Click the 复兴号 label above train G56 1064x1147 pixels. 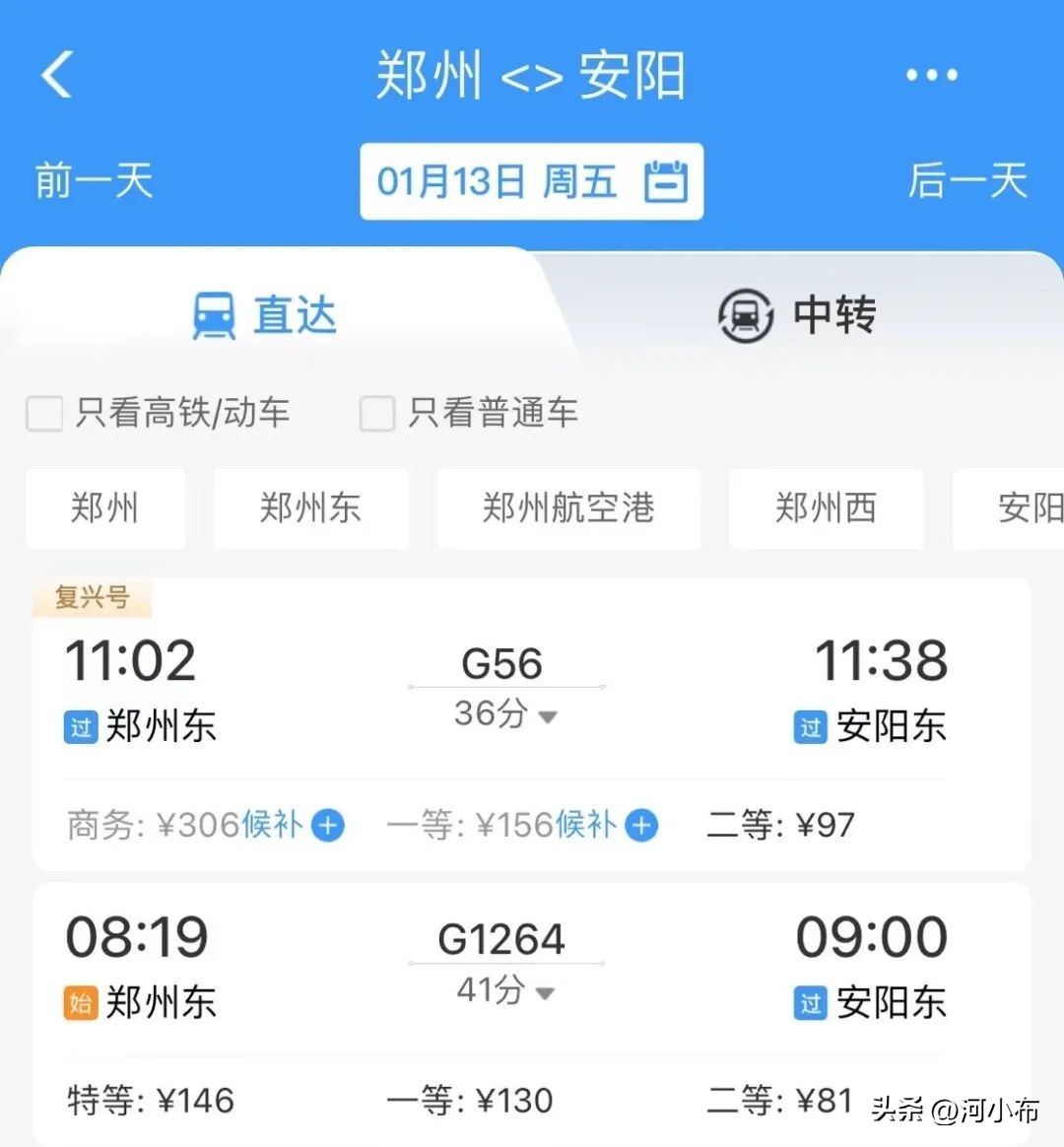click(93, 598)
